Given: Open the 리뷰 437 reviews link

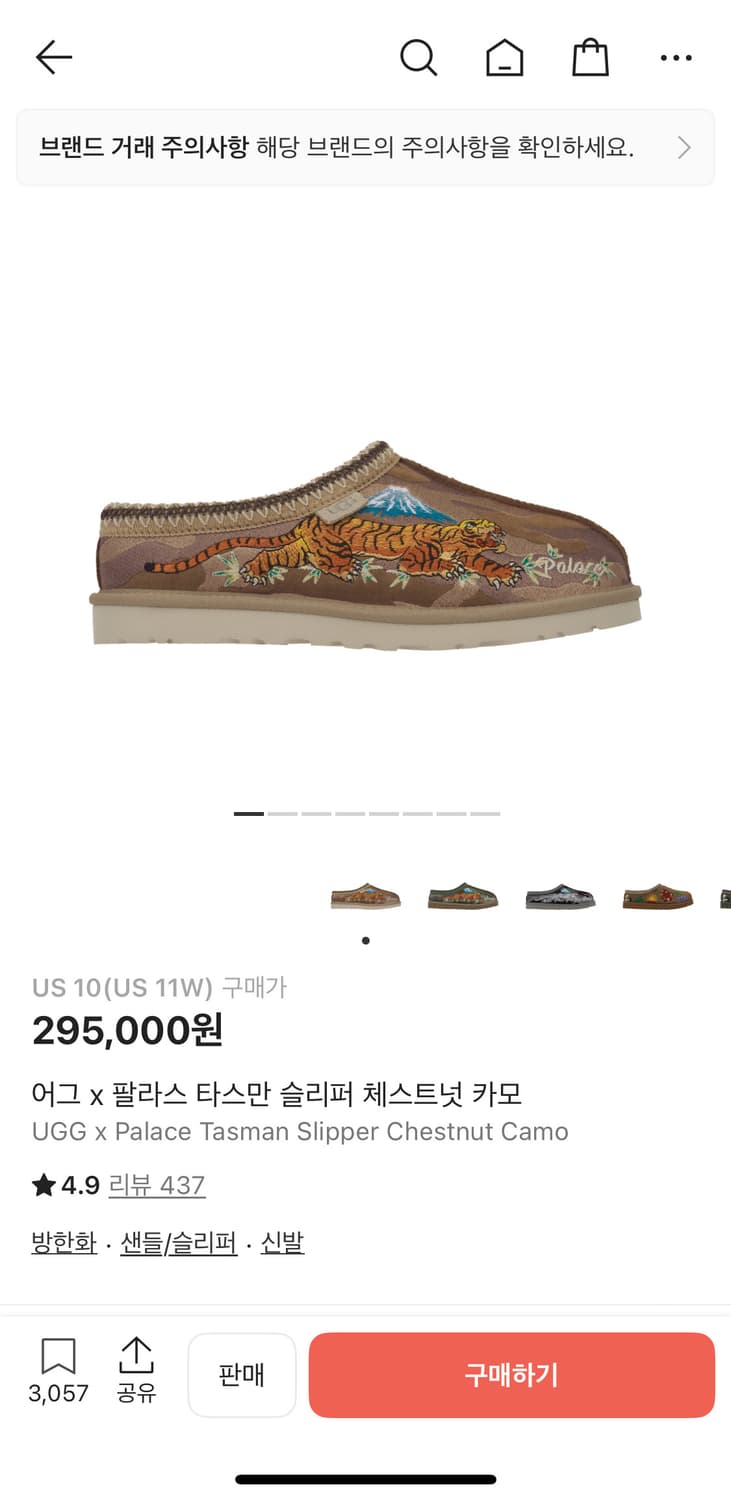Looking at the screenshot, I should point(157,1185).
